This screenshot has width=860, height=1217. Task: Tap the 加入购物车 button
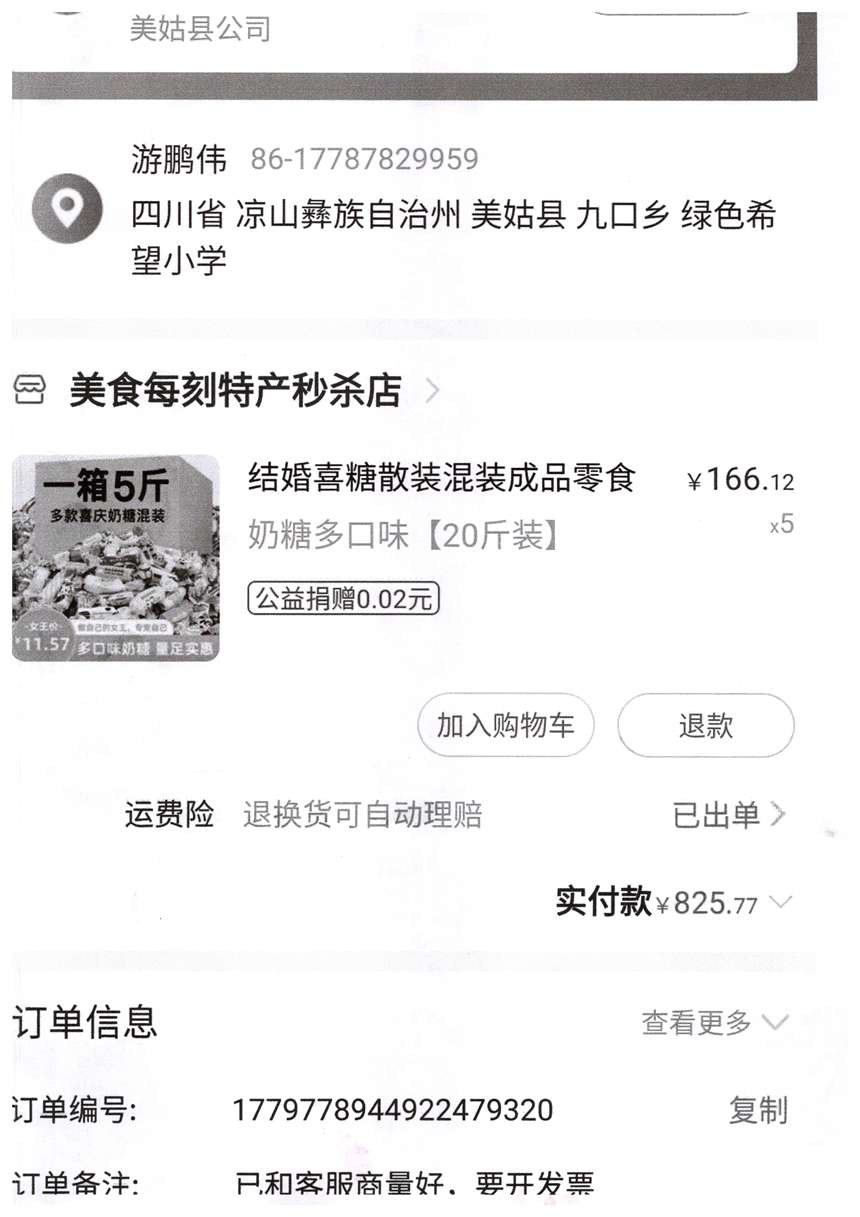505,726
